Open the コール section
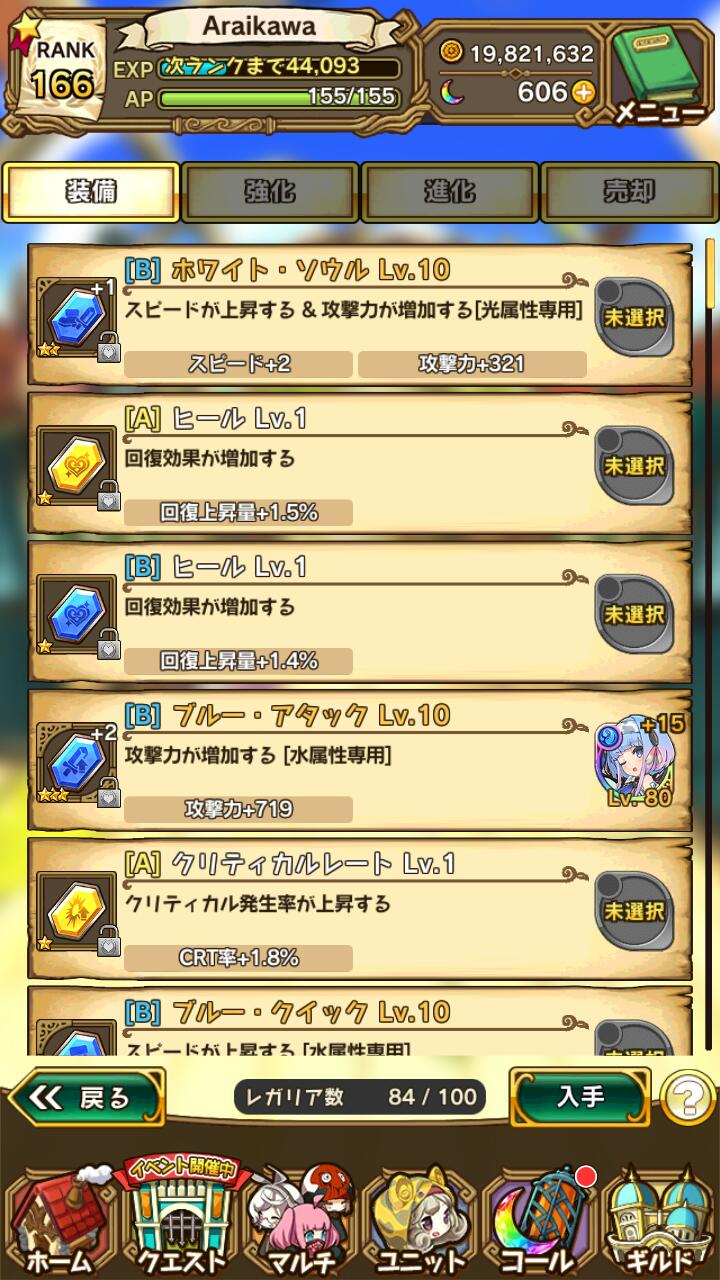 coord(540,1220)
